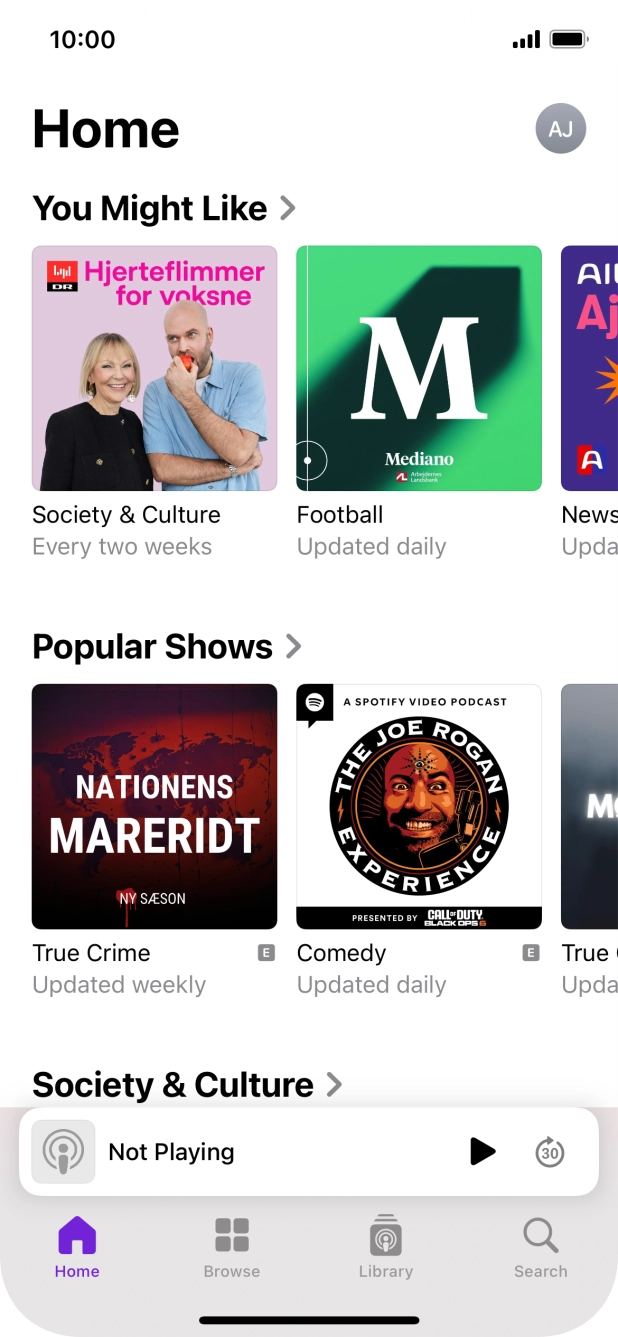Open the Nationens Mareridt show
618x1337 pixels.
[x=155, y=806]
